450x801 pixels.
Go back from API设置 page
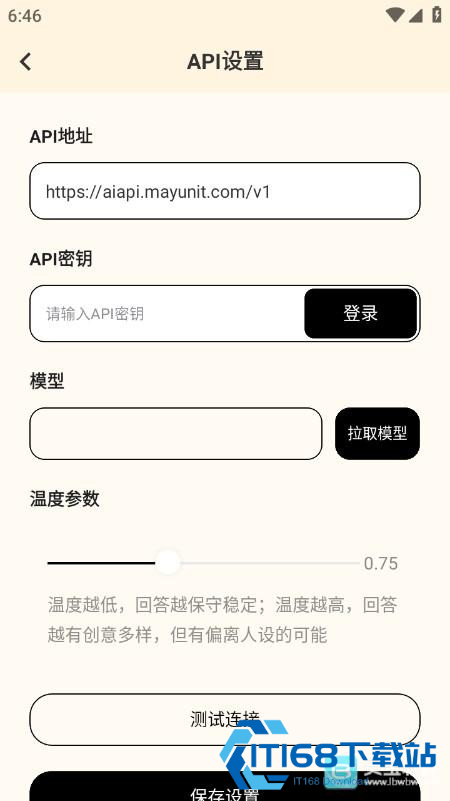click(26, 62)
